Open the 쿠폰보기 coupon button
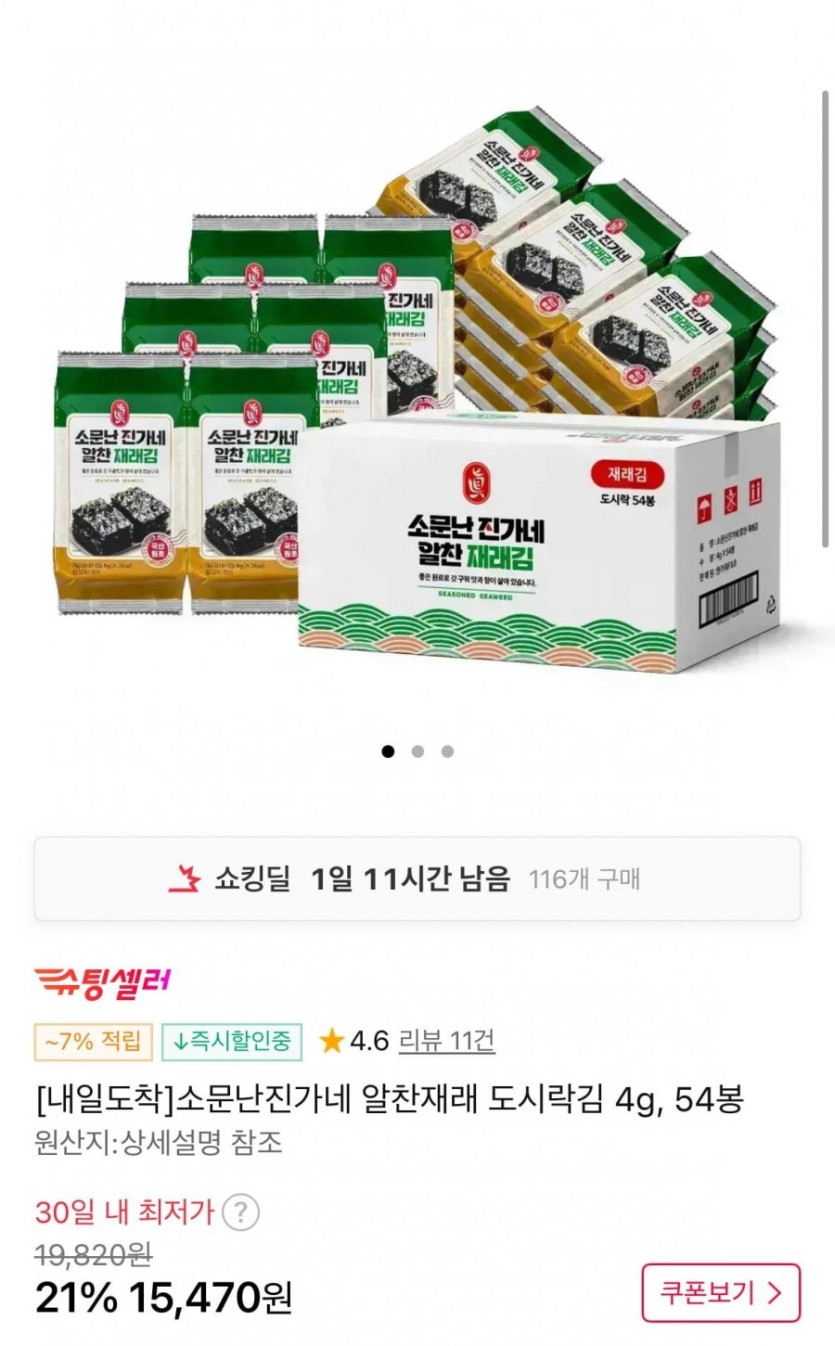835x1346 pixels. 720,1292
